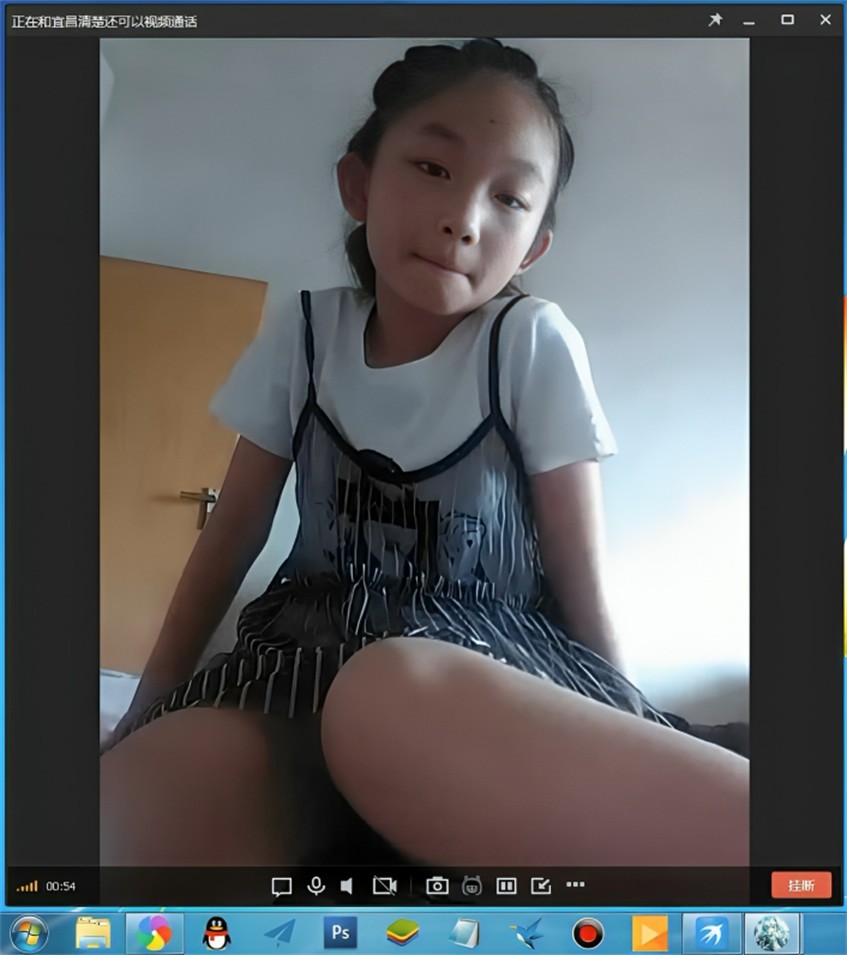Tap the split-screen layout icon
Image resolution: width=847 pixels, height=955 pixels.
pyautogui.click(x=506, y=886)
